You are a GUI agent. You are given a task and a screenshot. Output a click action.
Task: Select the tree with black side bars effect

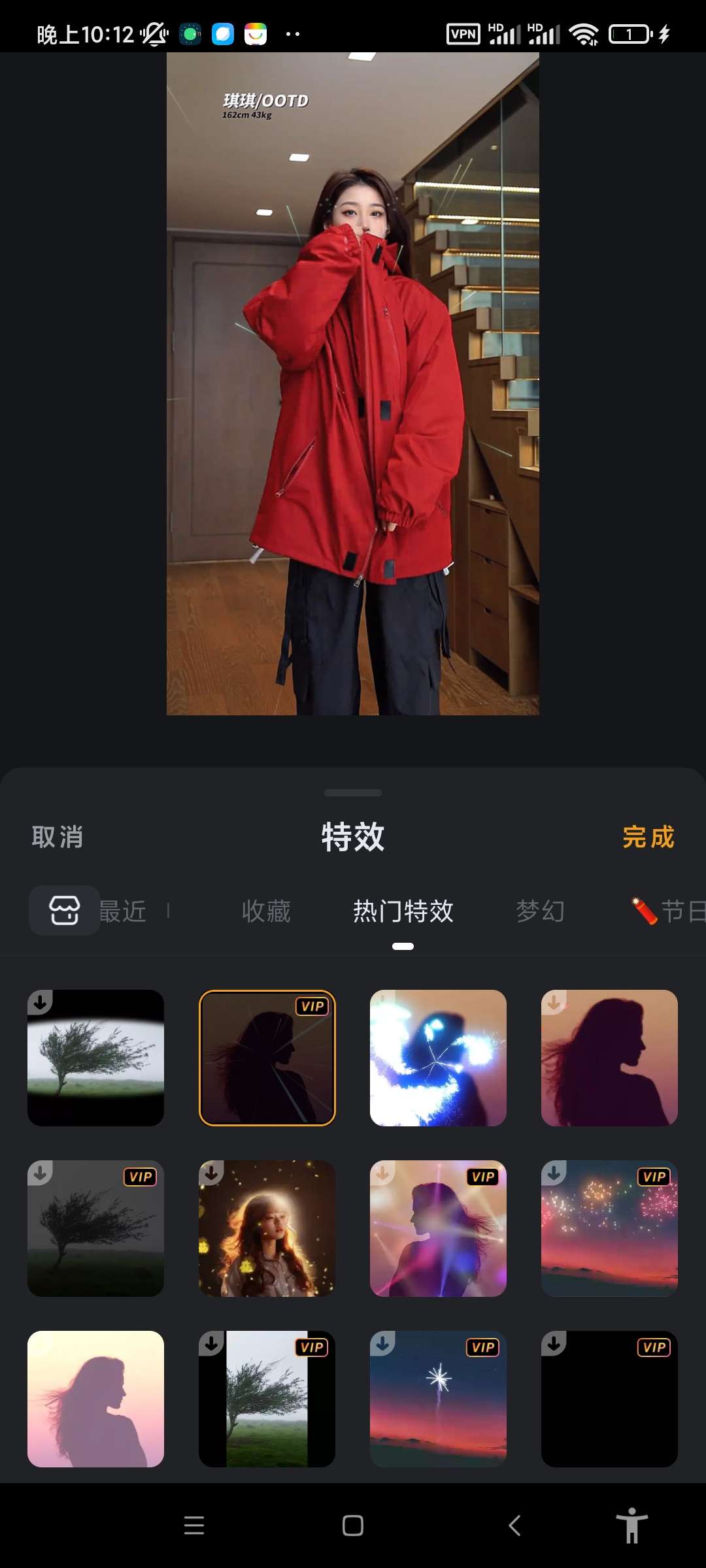[x=267, y=1399]
